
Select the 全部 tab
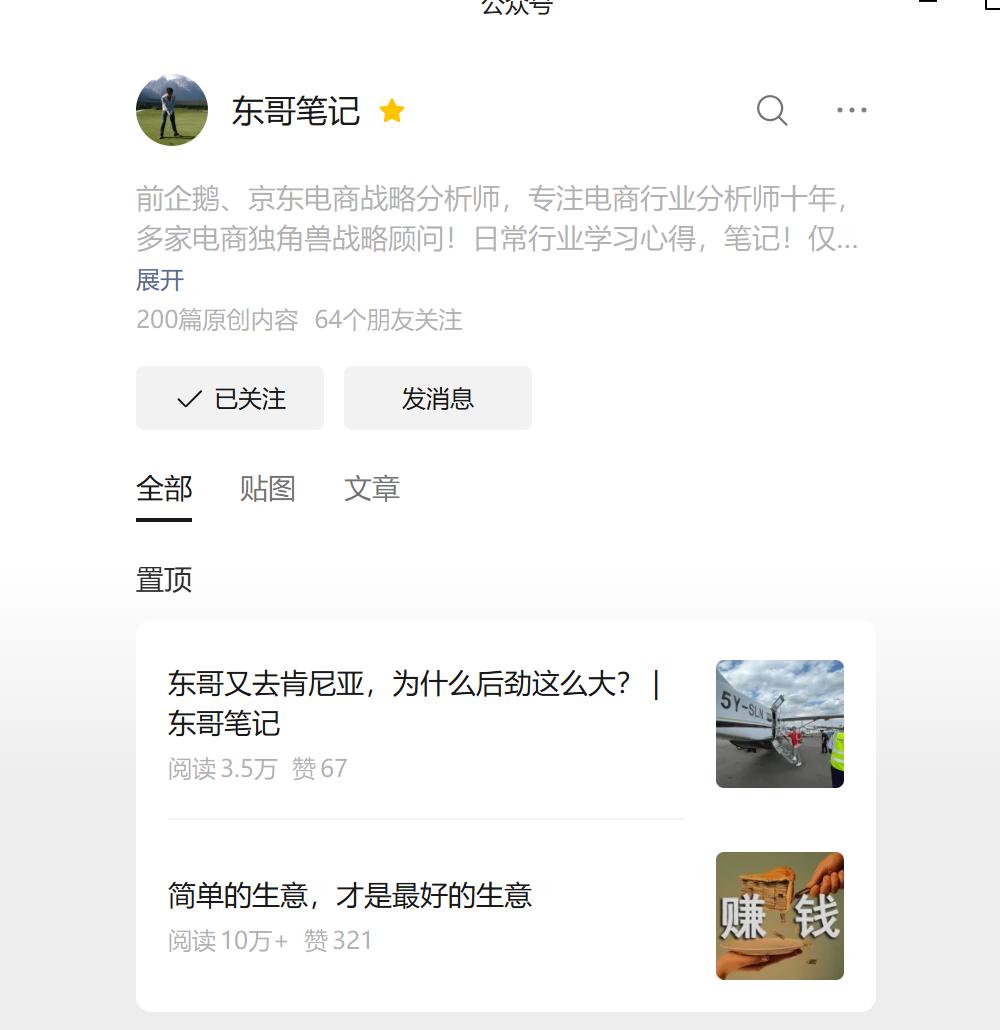tap(163, 489)
